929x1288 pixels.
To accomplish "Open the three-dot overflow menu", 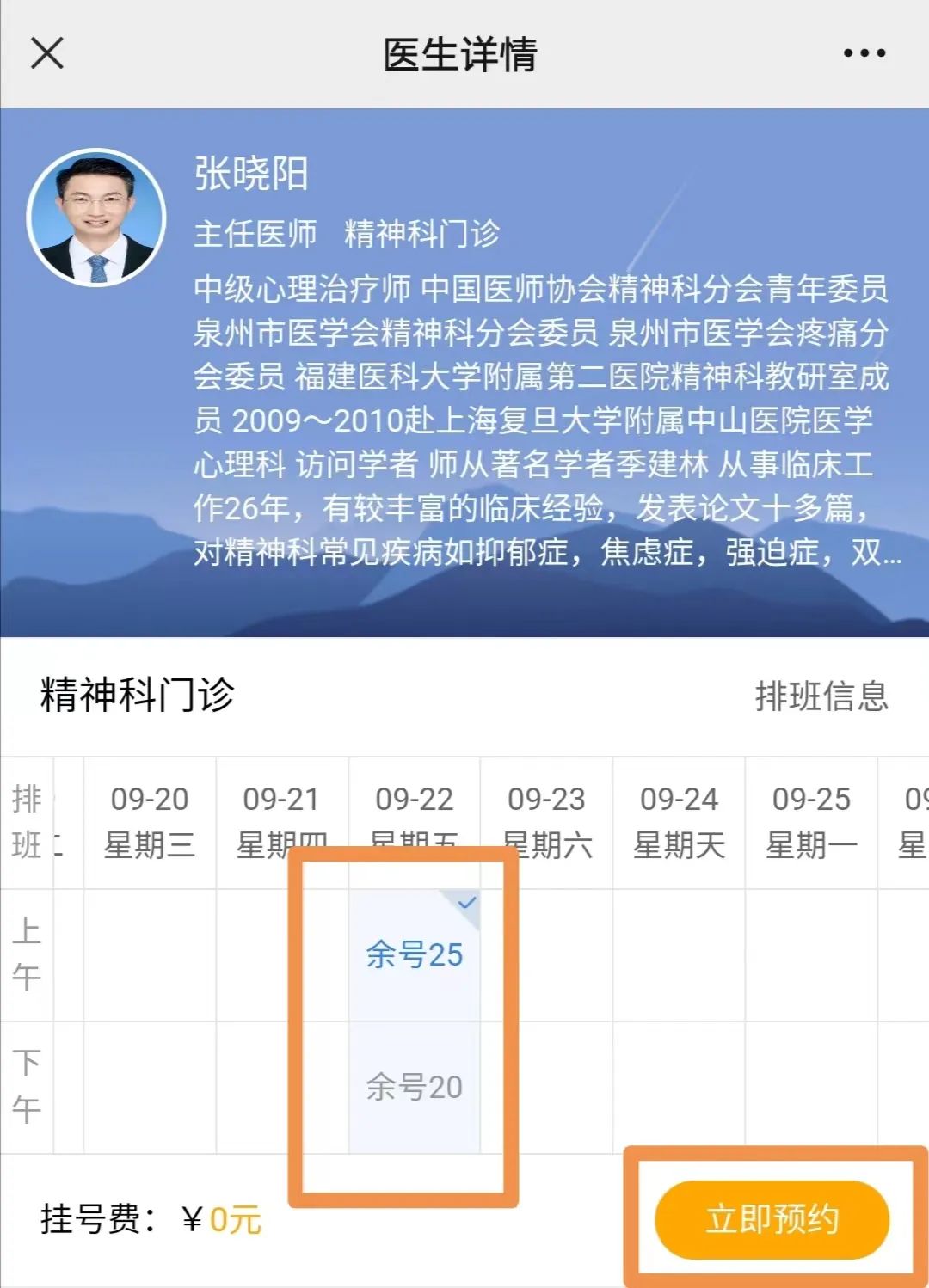I will pyautogui.click(x=864, y=53).
